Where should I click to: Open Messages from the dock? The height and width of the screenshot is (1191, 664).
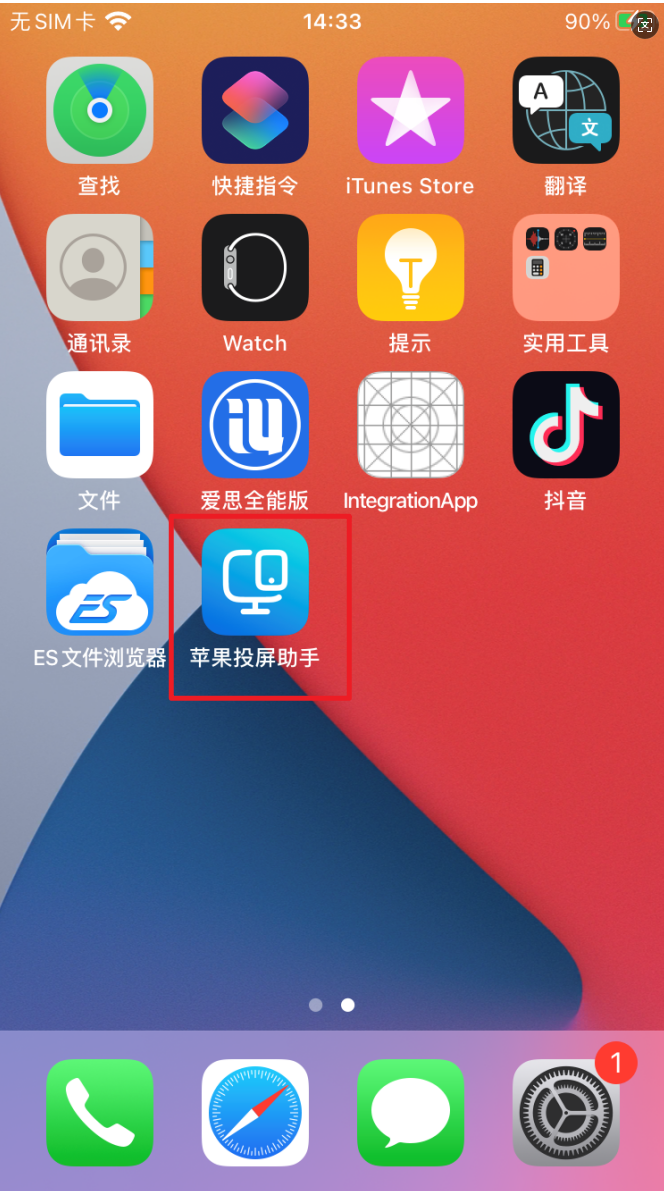410,1112
